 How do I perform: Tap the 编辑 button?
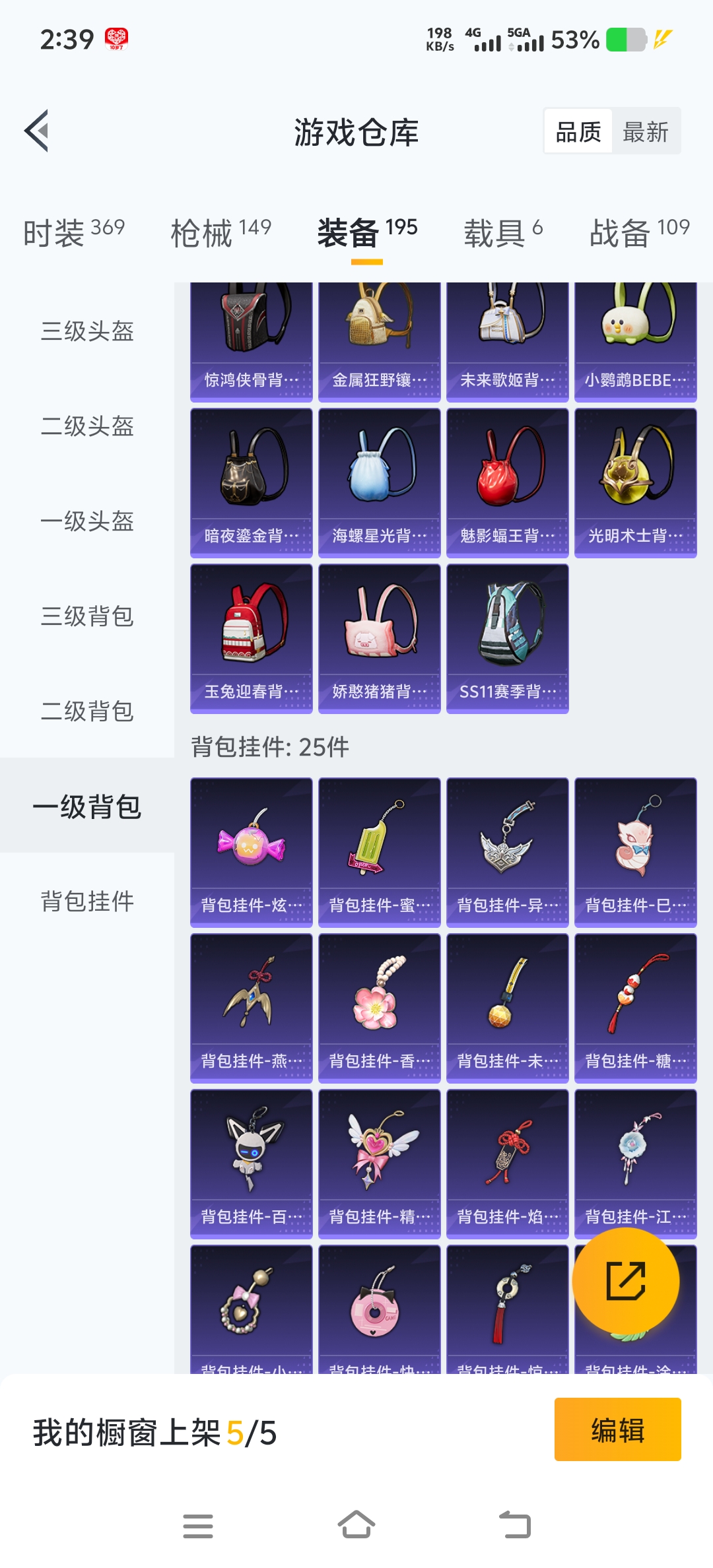(x=617, y=1430)
